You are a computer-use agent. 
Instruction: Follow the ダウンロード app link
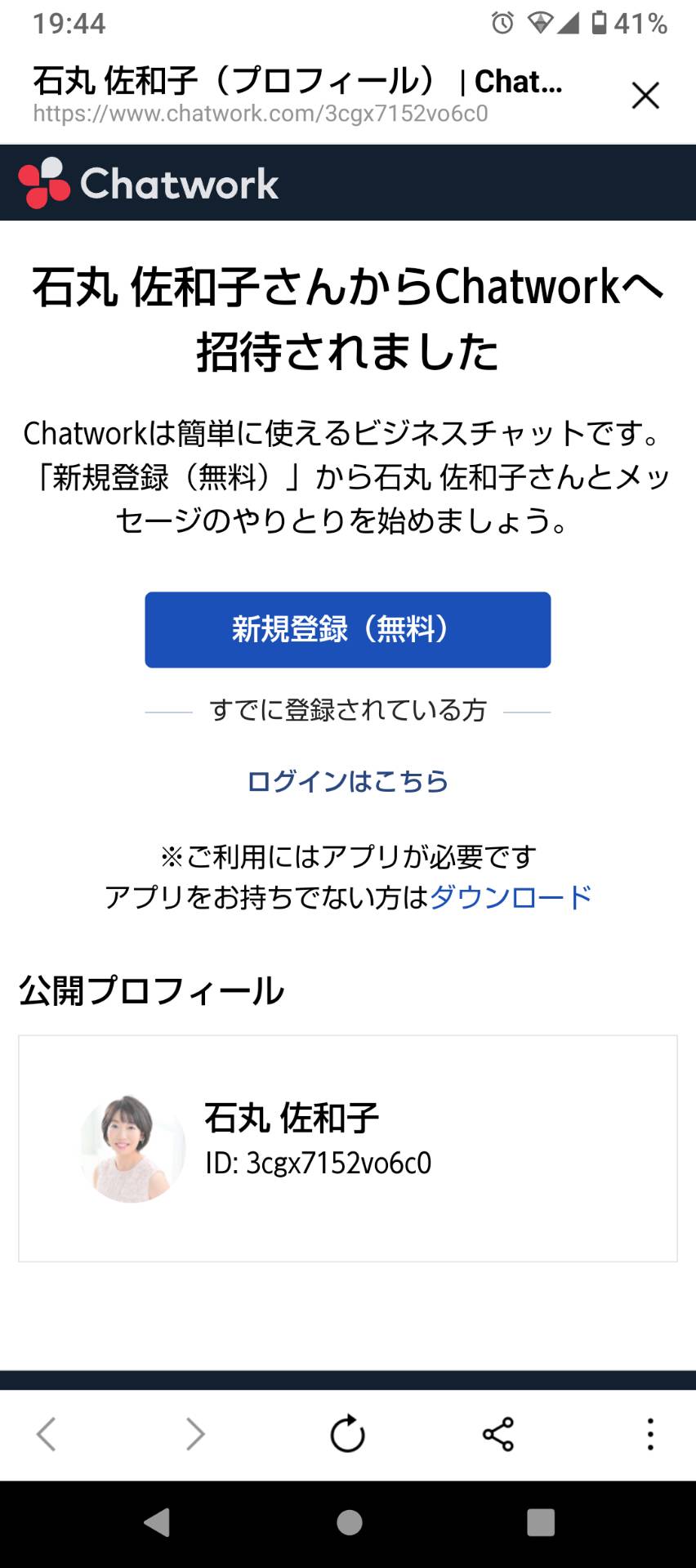[x=511, y=897]
